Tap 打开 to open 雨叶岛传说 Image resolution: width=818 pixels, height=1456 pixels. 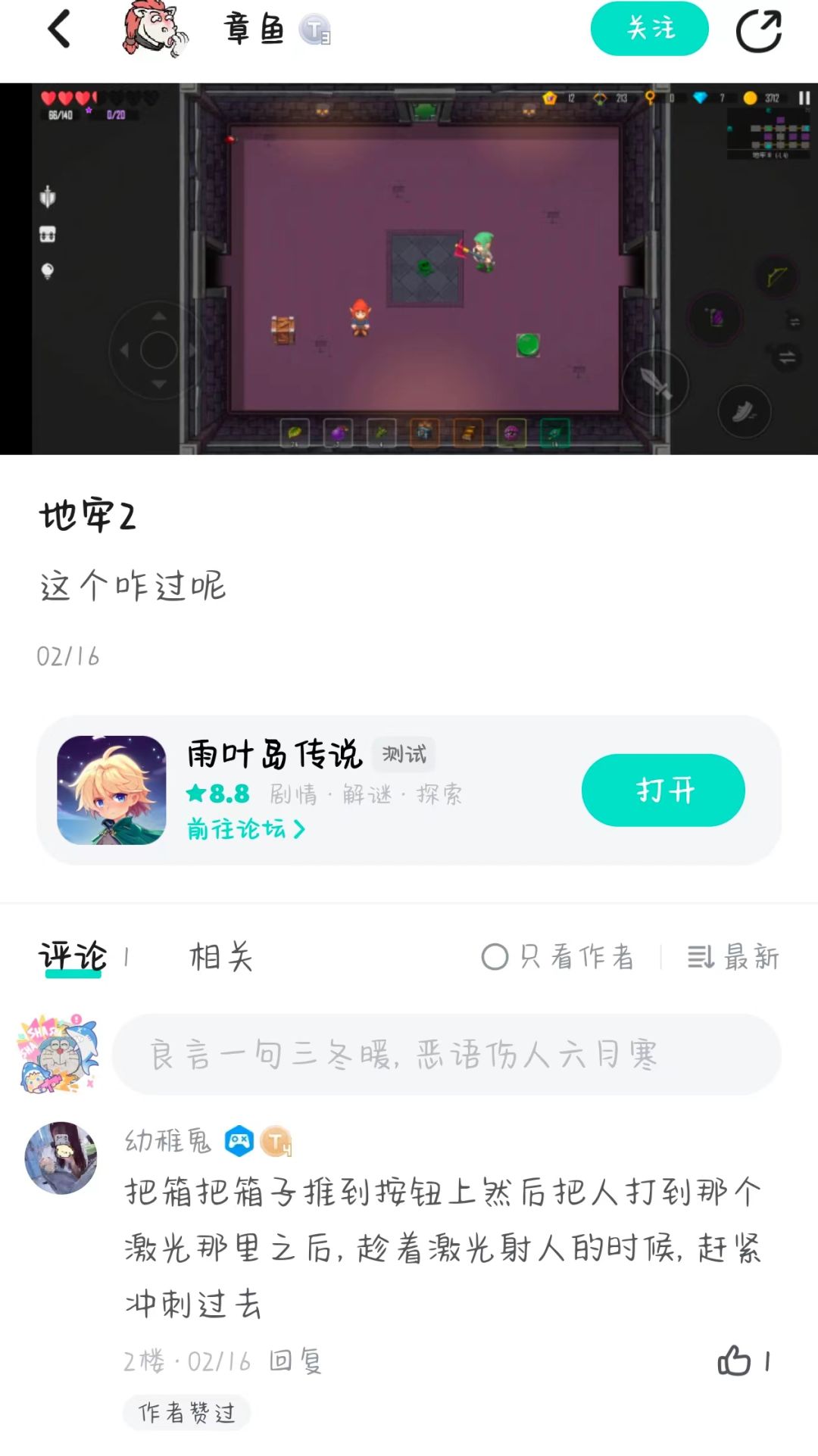(662, 790)
